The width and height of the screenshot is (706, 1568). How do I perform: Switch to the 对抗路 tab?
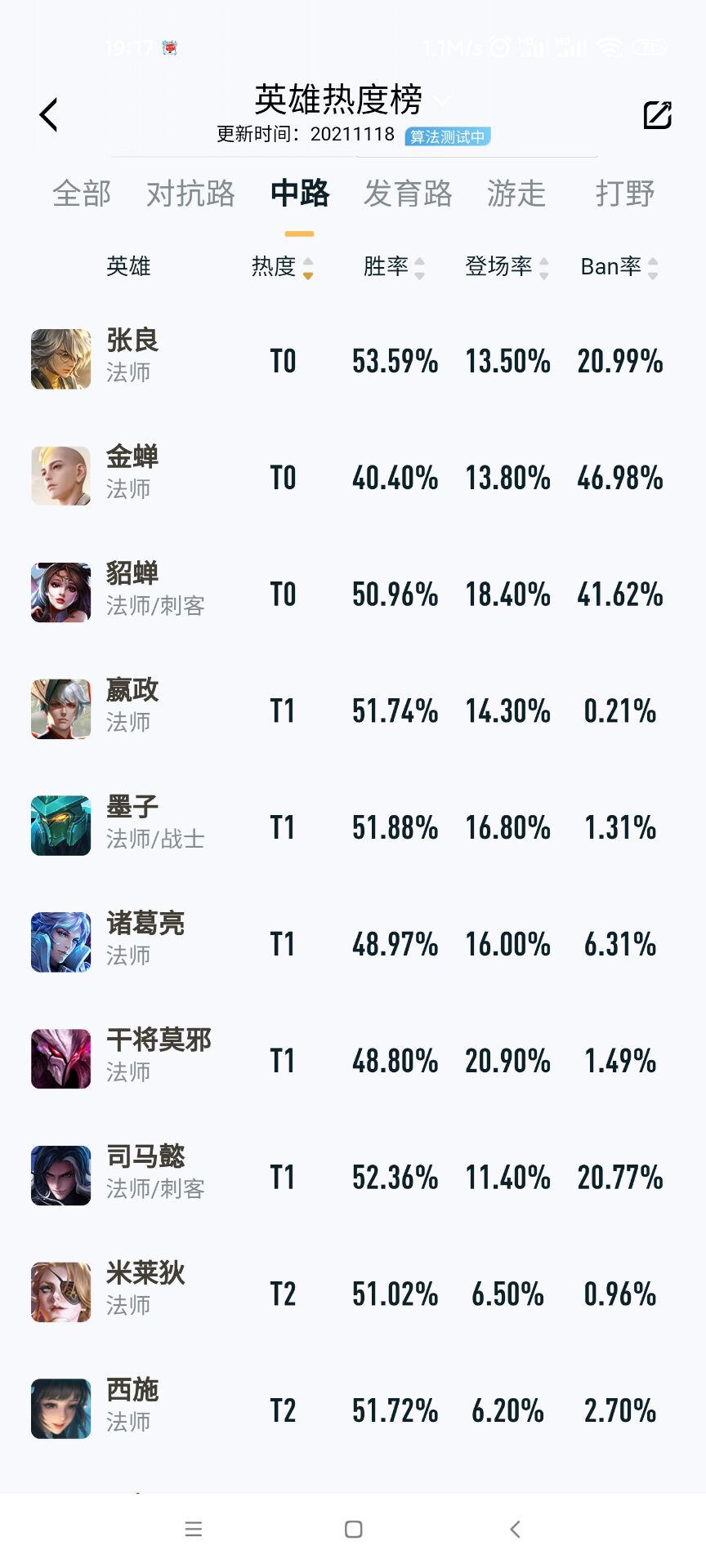[x=190, y=194]
